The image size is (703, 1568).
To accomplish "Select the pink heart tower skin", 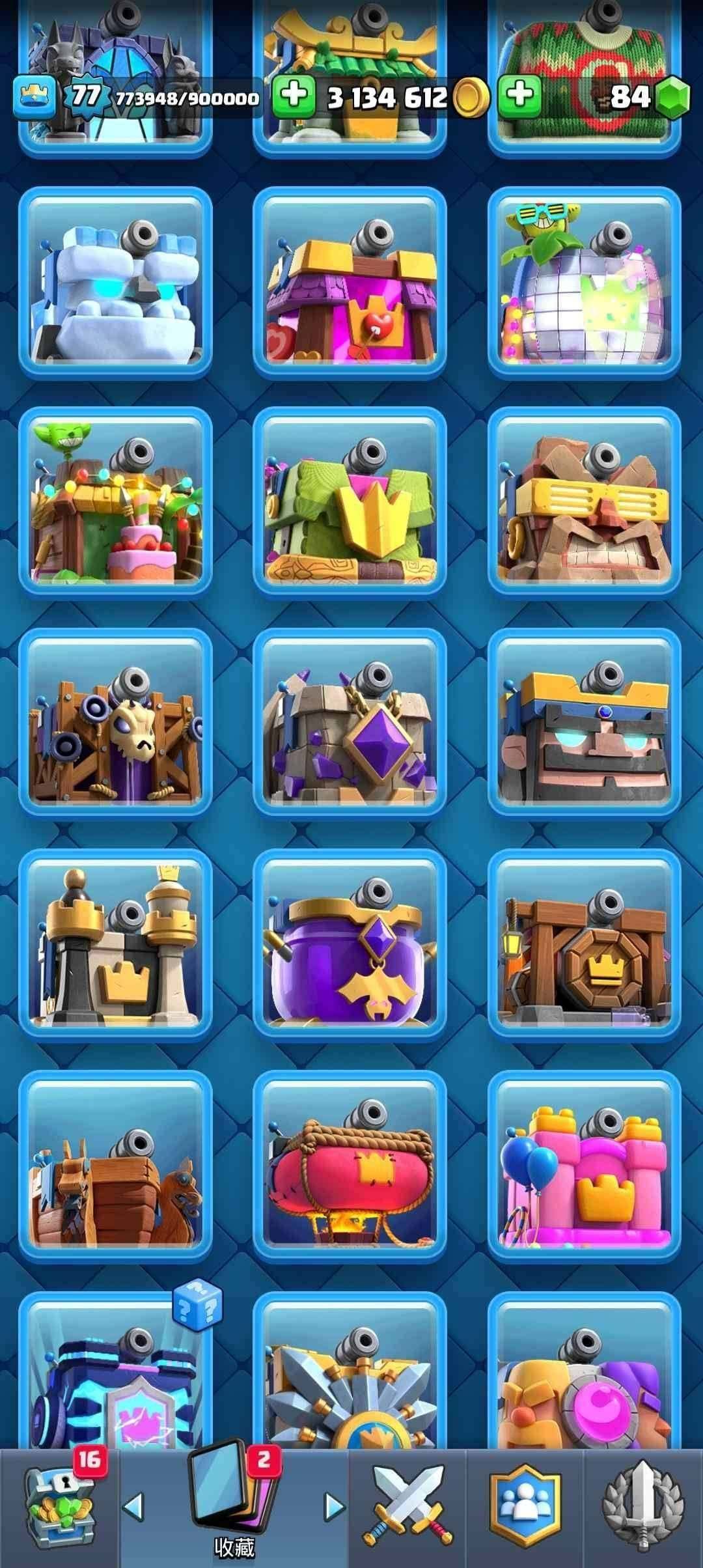I will pos(350,283).
